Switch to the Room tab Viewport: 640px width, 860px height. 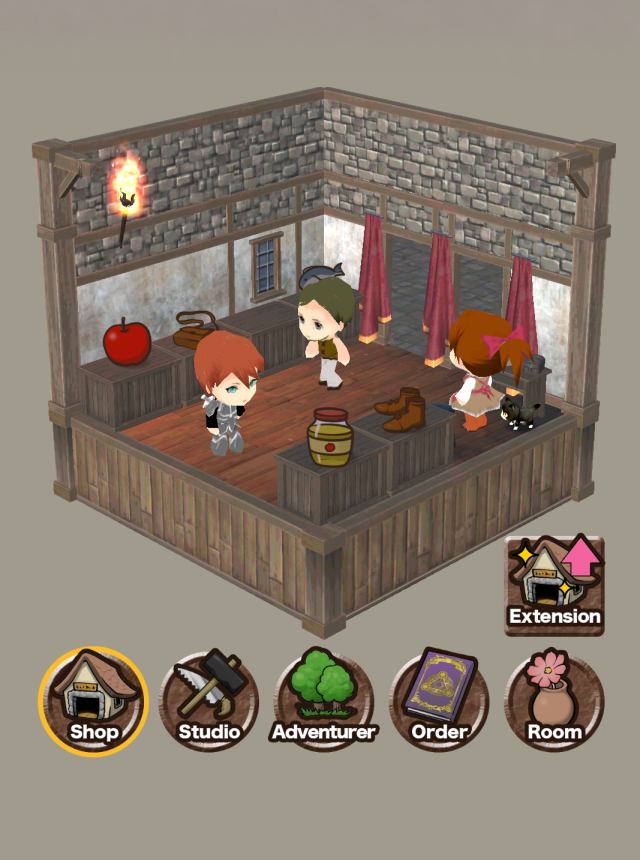[x=554, y=701]
